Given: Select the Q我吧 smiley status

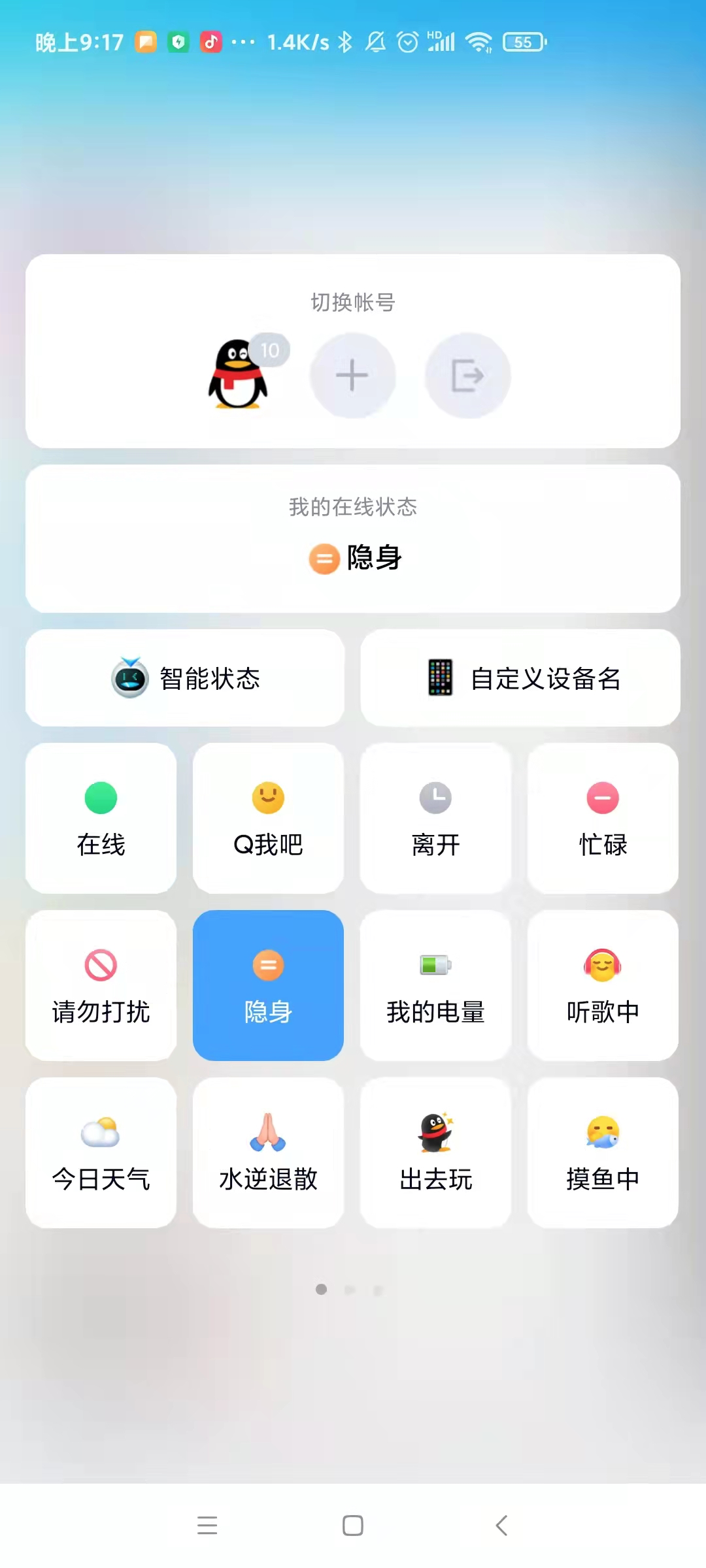Looking at the screenshot, I should (x=268, y=819).
